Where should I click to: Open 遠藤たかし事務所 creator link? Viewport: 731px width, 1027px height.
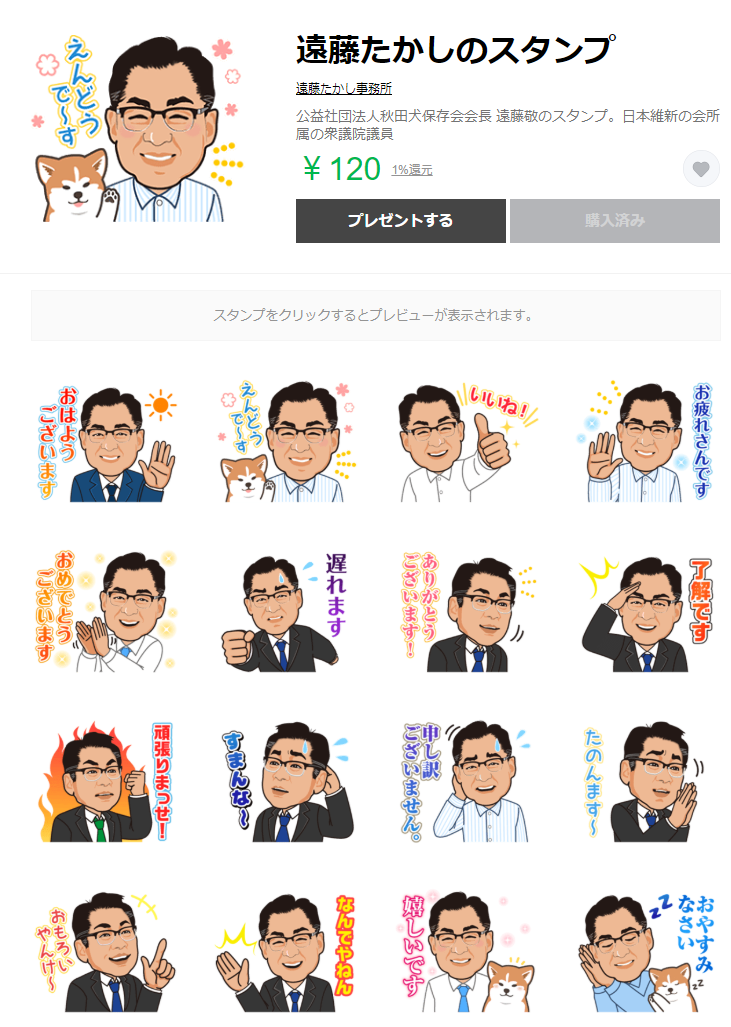tap(343, 88)
